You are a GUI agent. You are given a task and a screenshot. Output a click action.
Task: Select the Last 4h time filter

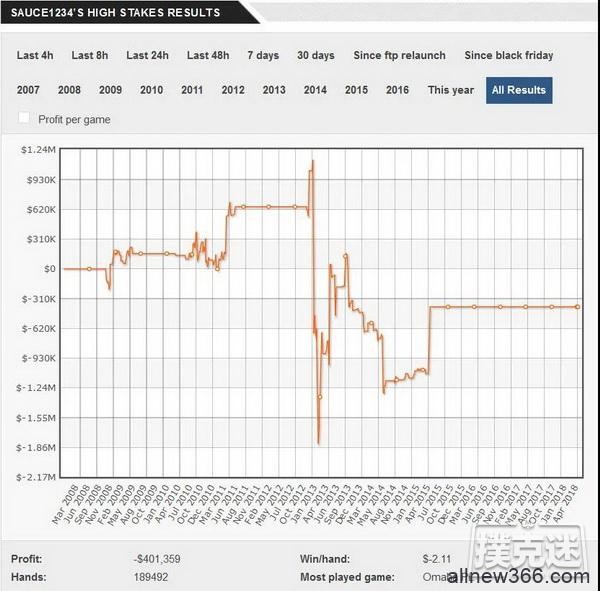point(35,56)
